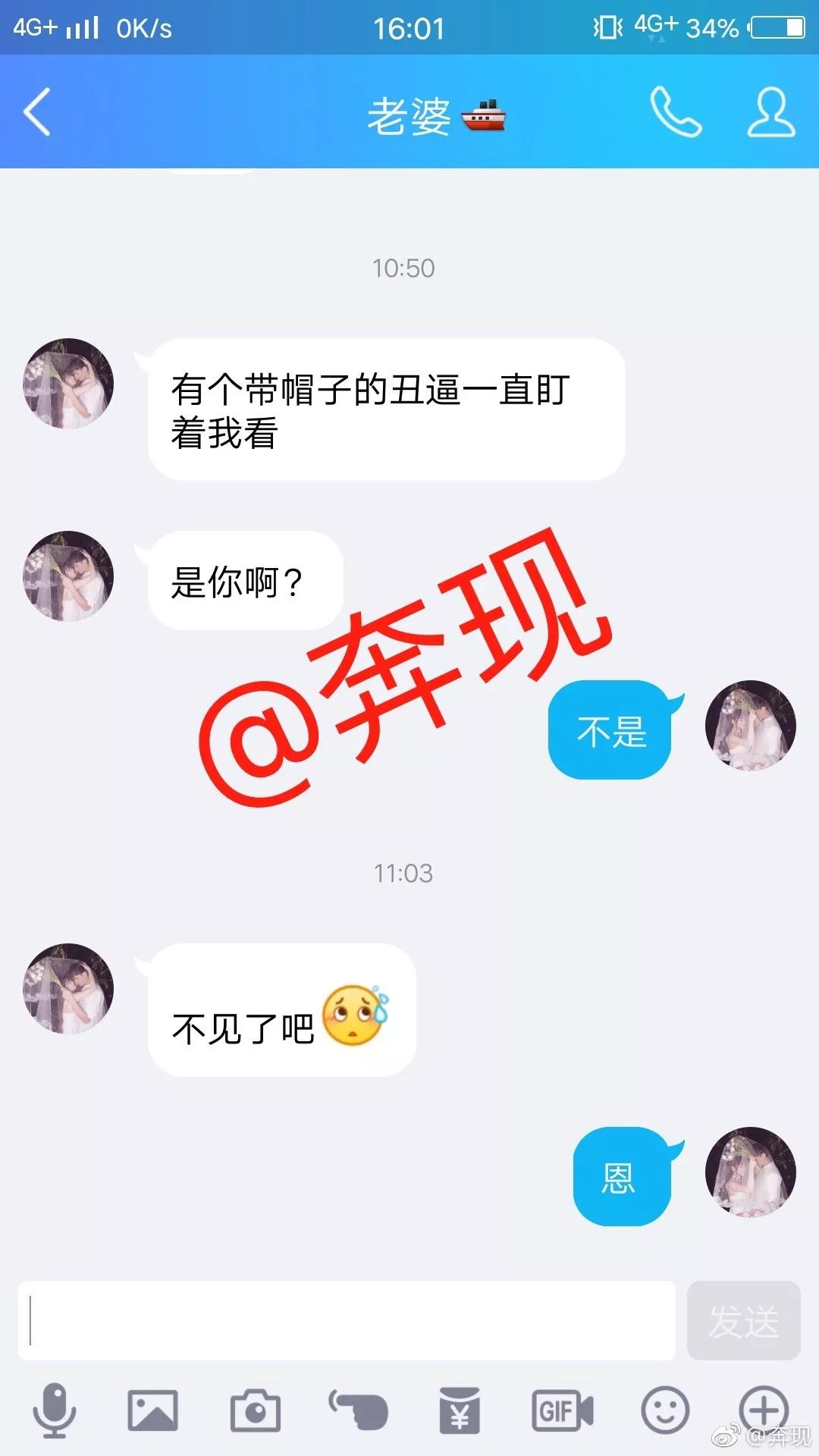819x1456 pixels.
Task: Open my avatar next to 不是 message
Action: [x=750, y=726]
